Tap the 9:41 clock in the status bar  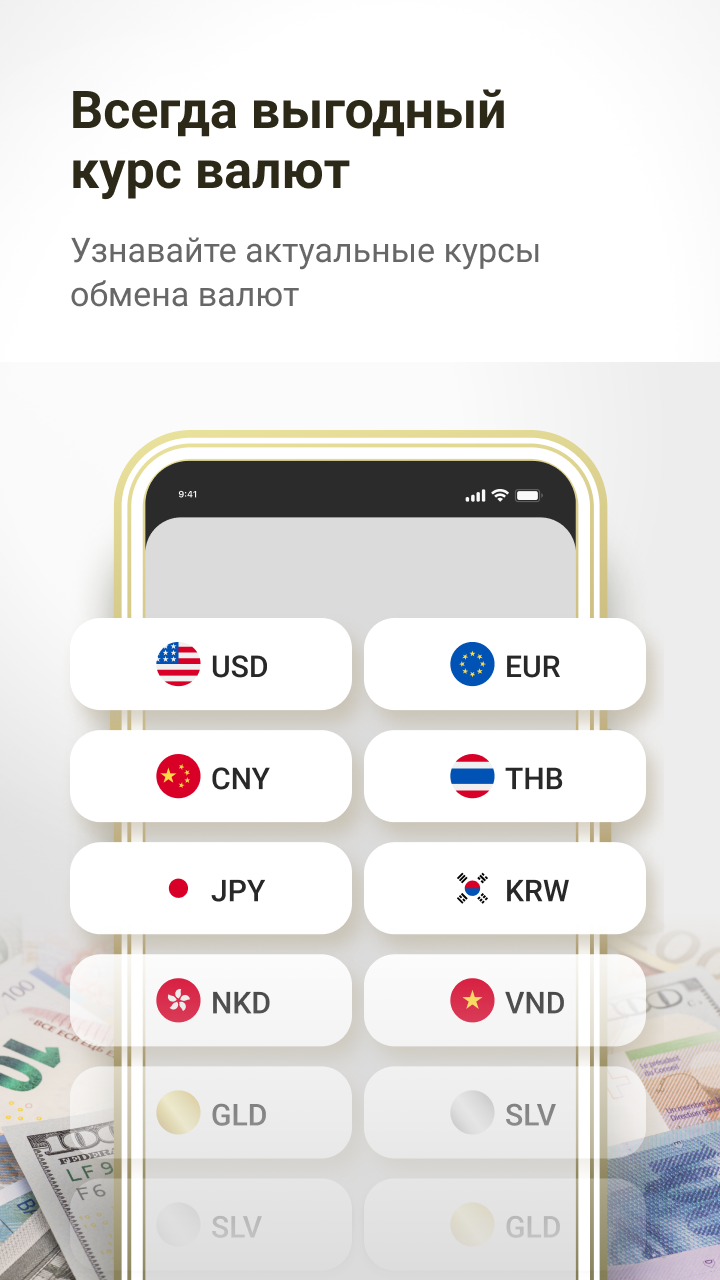click(186, 493)
